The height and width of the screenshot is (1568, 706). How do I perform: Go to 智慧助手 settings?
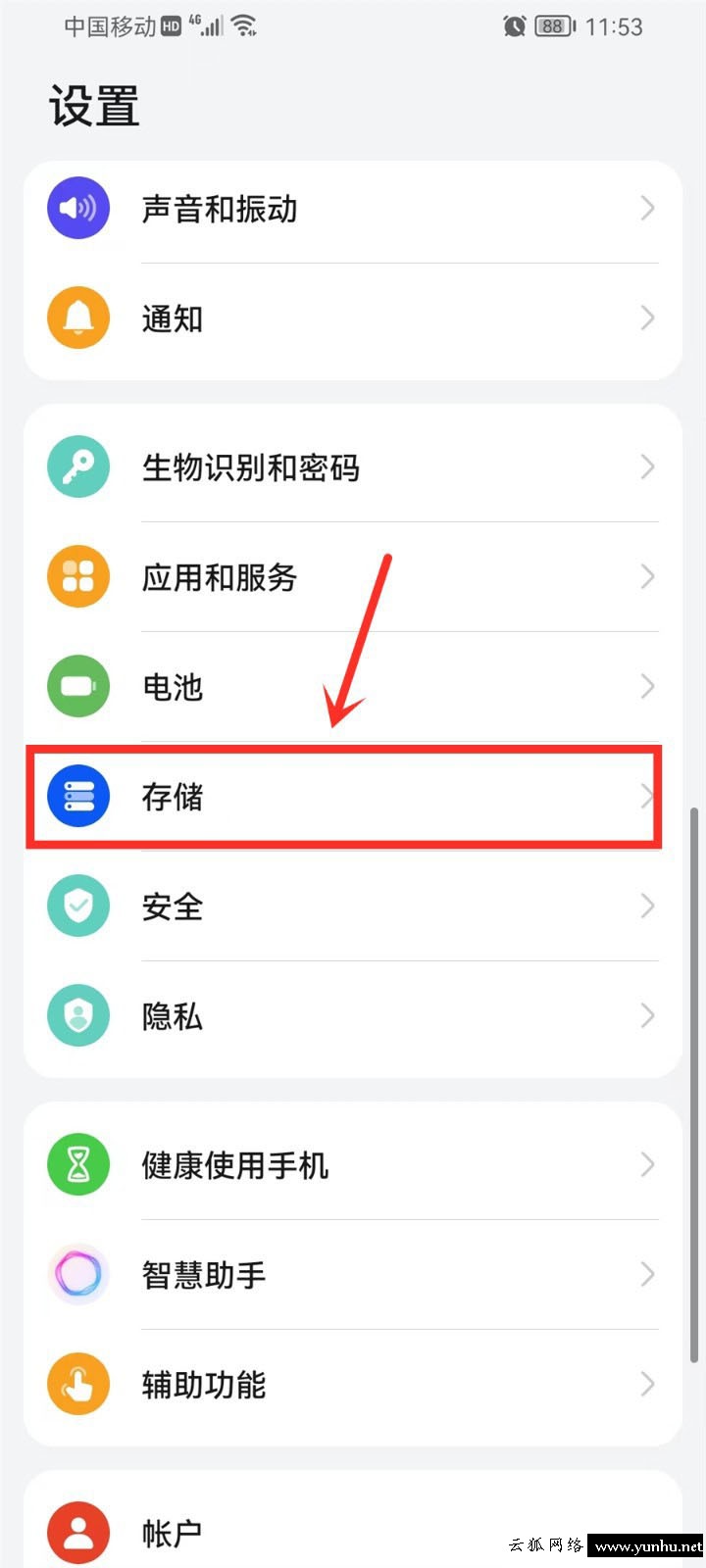pyautogui.click(x=352, y=1275)
